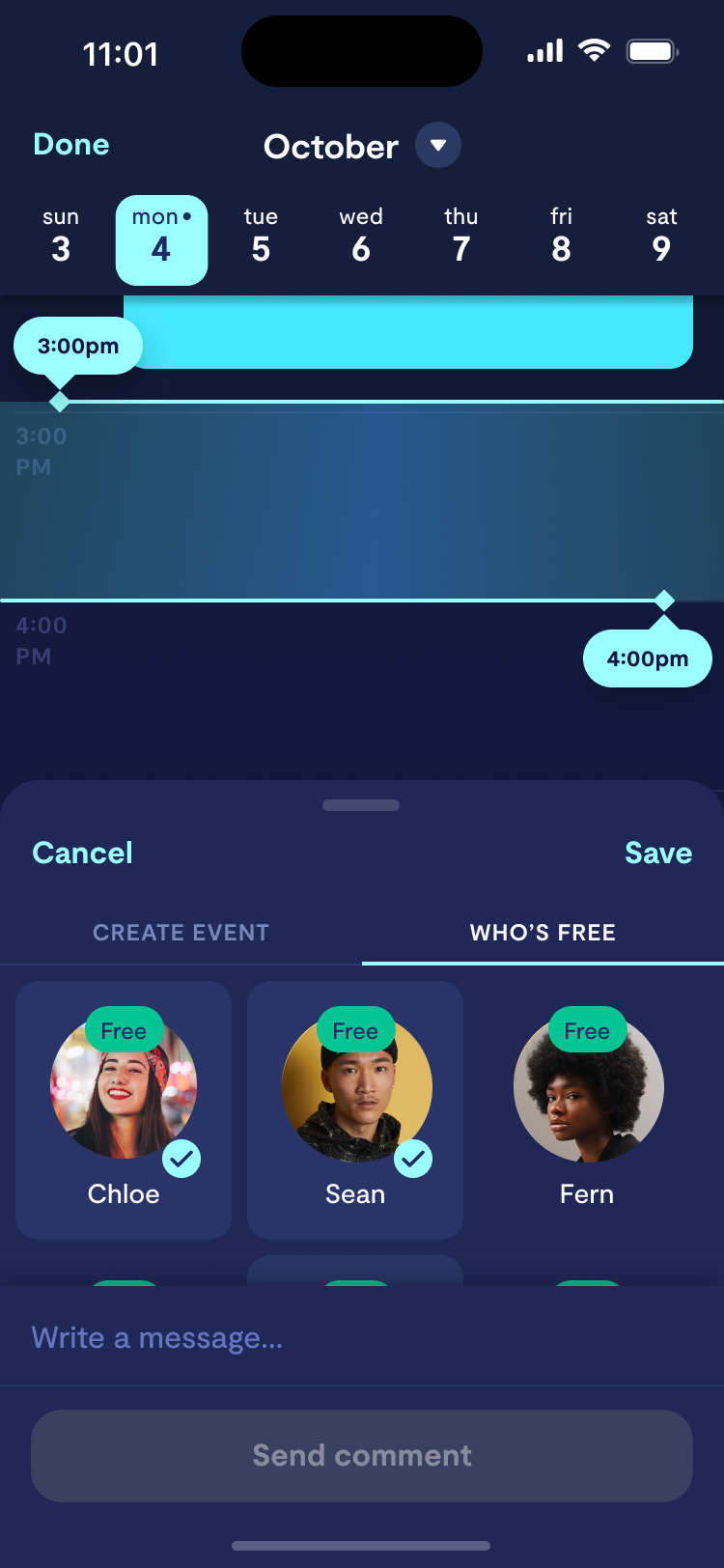
Task: Switch to the Who's Free tab
Action: click(x=543, y=933)
